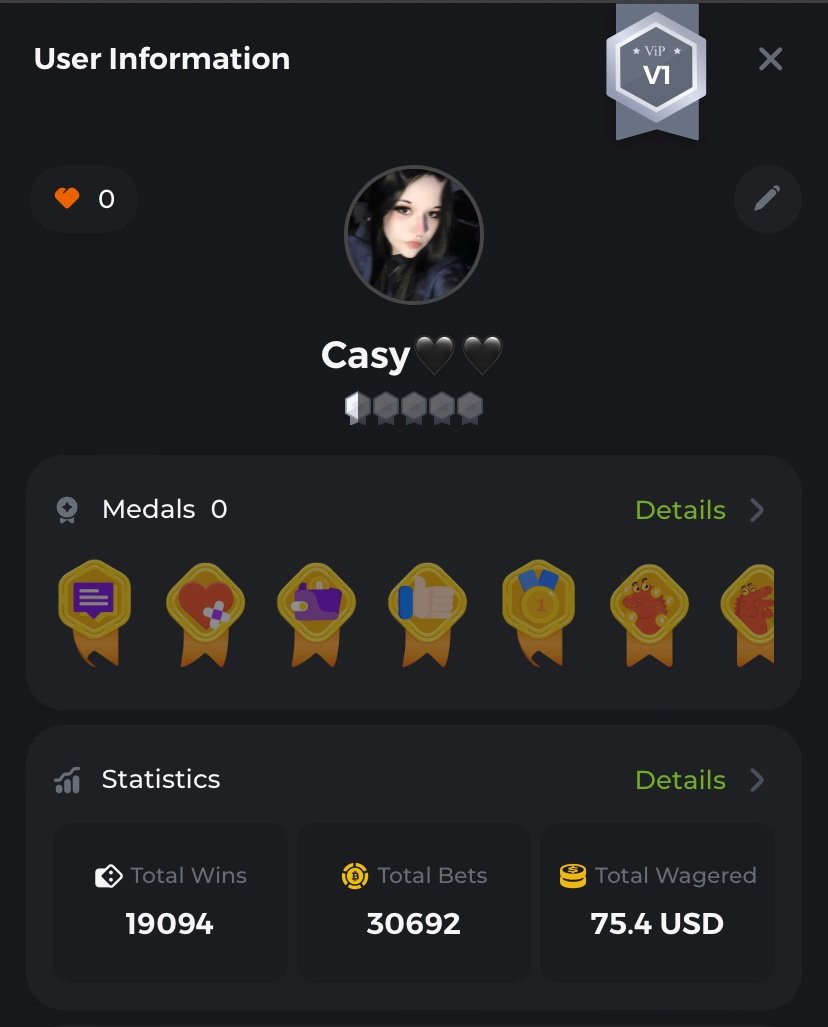The width and height of the screenshot is (828, 1027).
Task: Open the profile avatar picture
Action: tap(413, 235)
